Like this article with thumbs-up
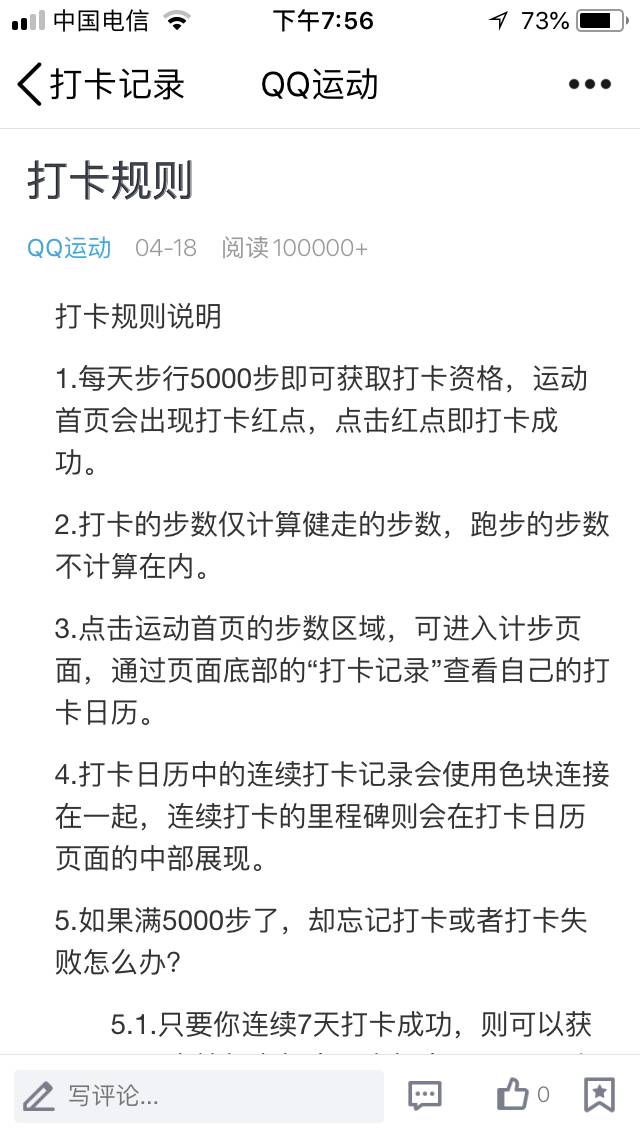 pos(513,1095)
